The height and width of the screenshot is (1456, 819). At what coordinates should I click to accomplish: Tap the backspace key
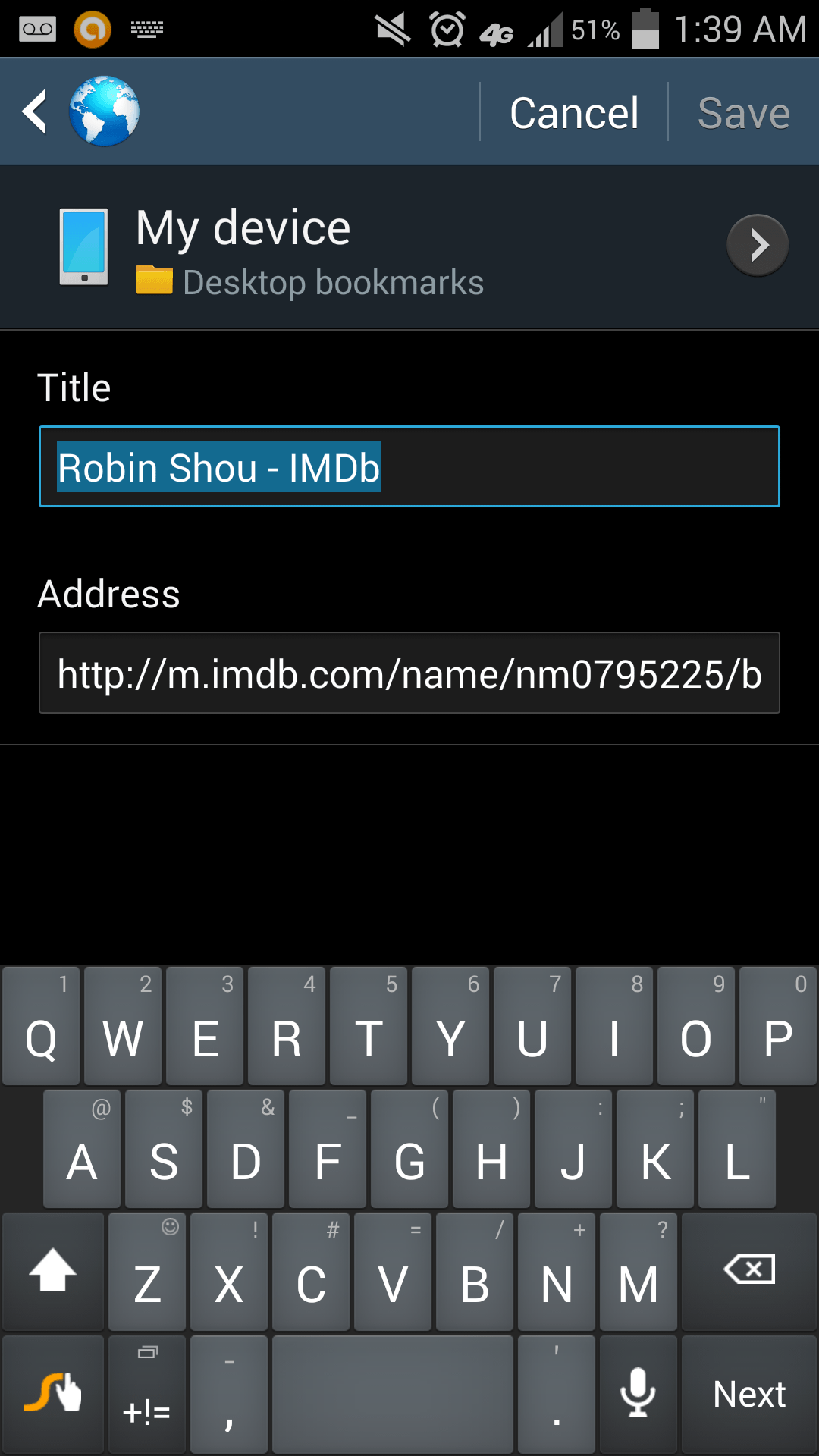748,1271
